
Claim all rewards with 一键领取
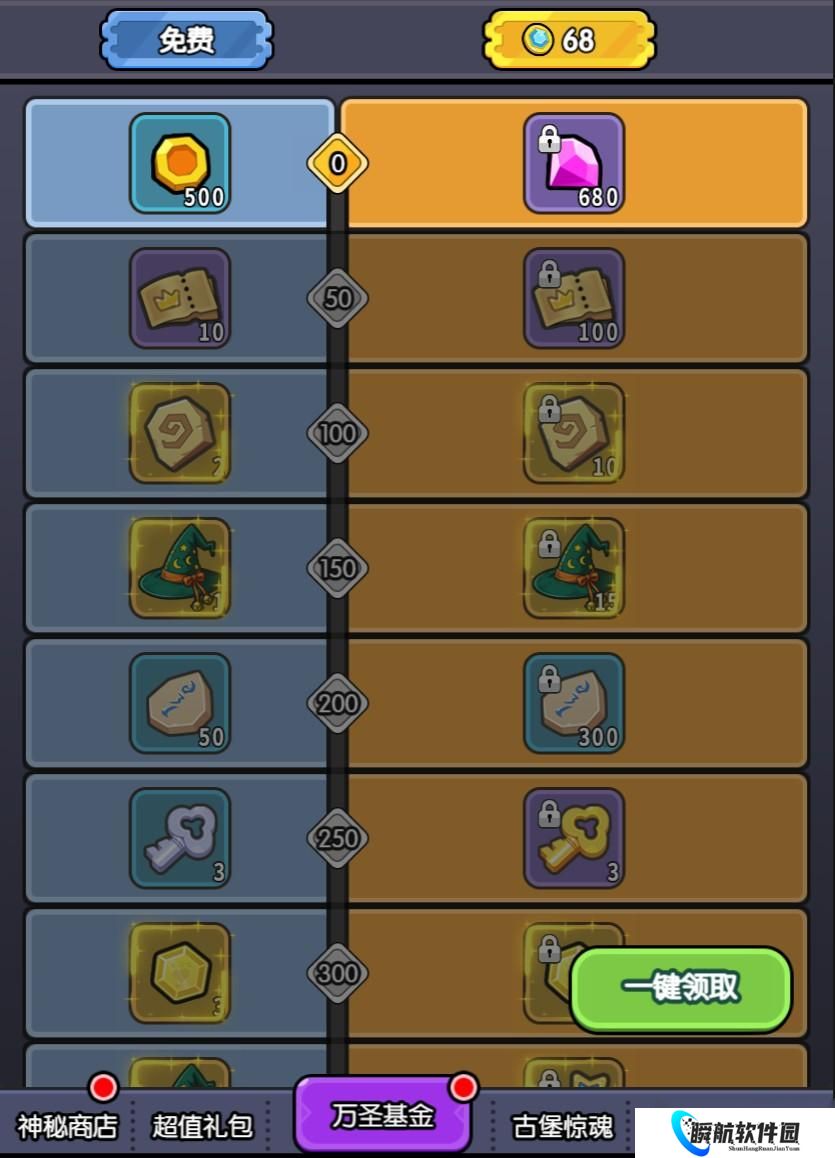pos(681,988)
